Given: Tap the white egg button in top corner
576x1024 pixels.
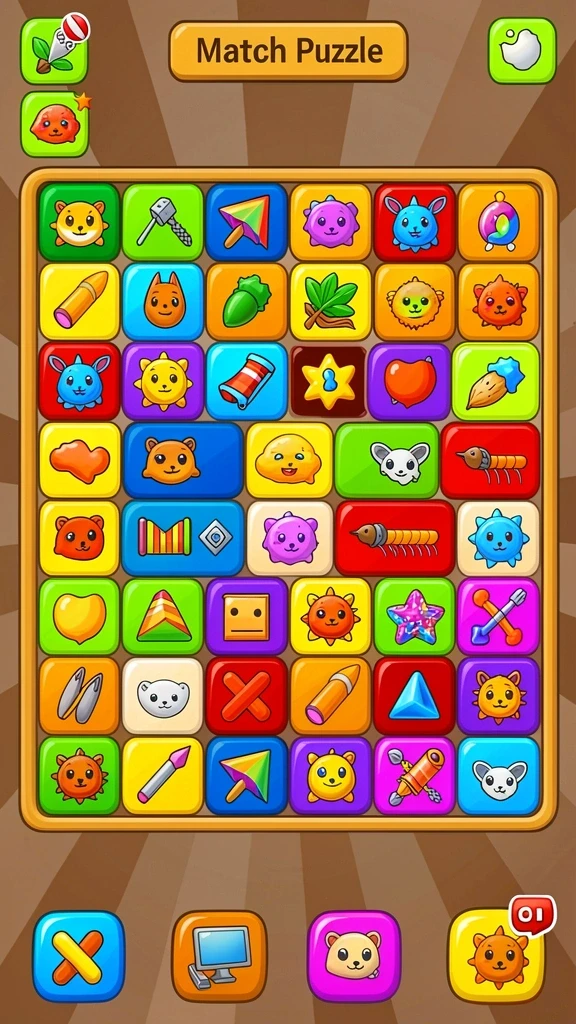Looking at the screenshot, I should click(x=522, y=50).
